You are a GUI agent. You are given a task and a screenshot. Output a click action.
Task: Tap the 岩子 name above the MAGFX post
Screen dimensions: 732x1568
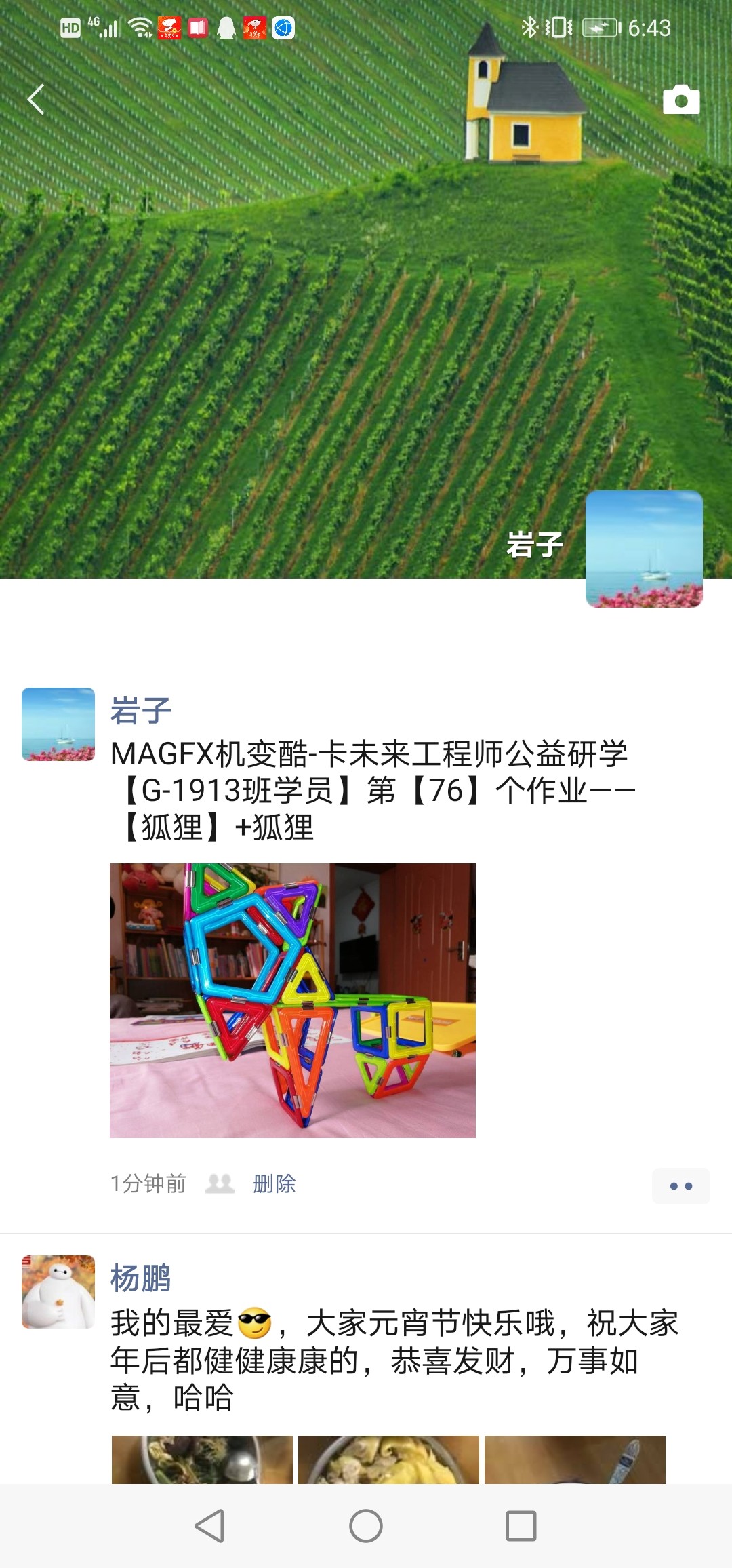(x=140, y=711)
